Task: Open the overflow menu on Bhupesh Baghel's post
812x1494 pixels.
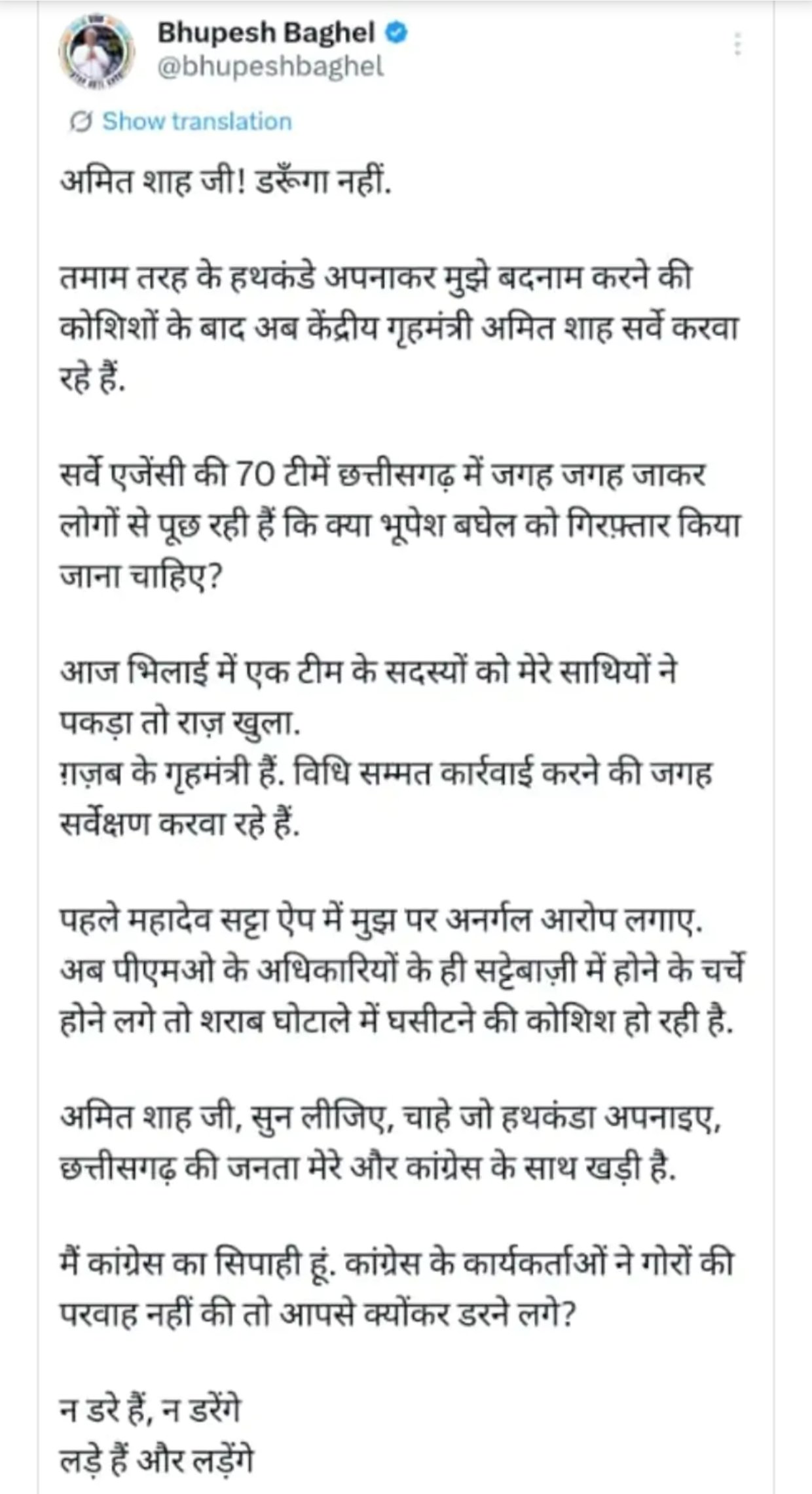Action: 738,45
